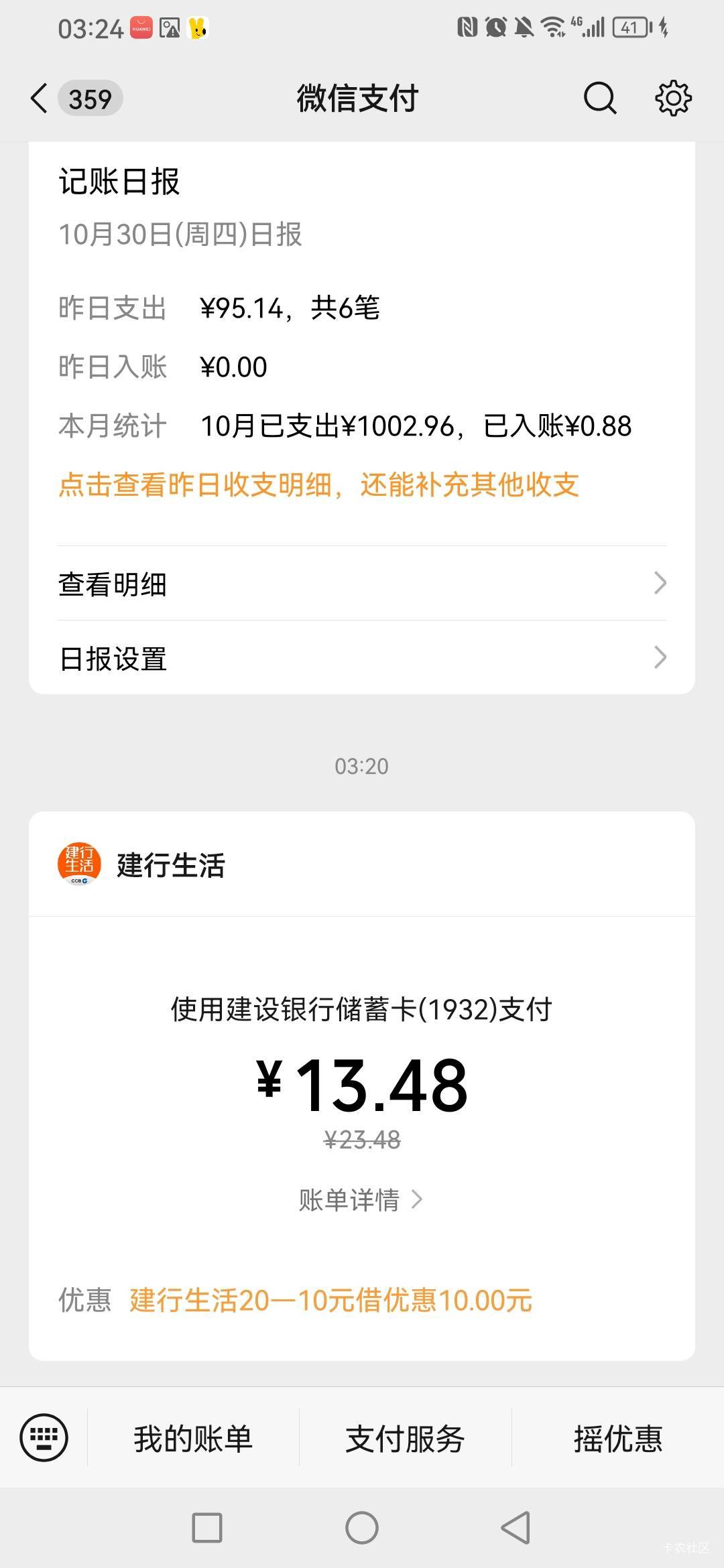The width and height of the screenshot is (724, 1568).
Task: Open 摇优惠 menu
Action: click(618, 1438)
